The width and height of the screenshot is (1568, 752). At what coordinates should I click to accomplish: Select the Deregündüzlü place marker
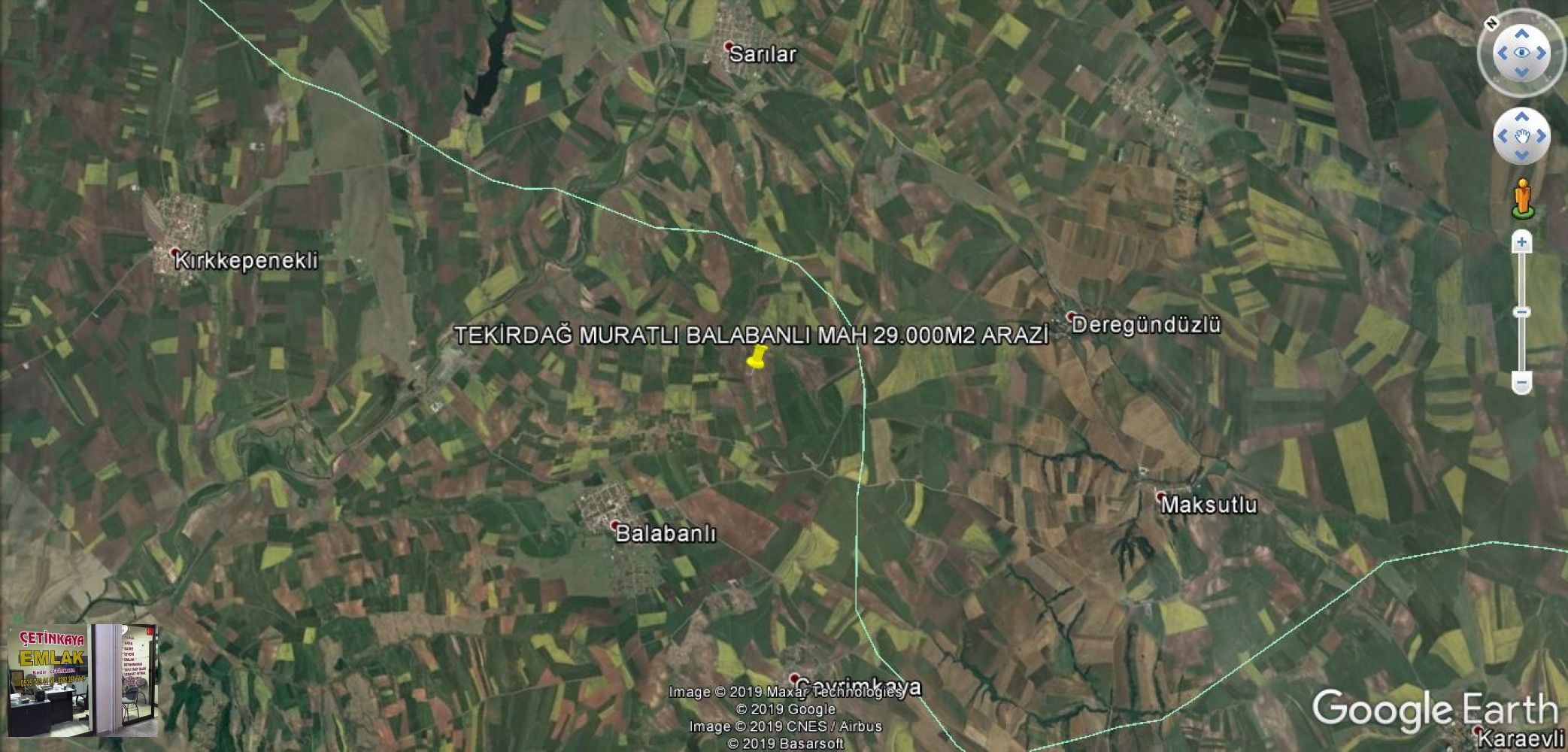pyautogui.click(x=1071, y=317)
